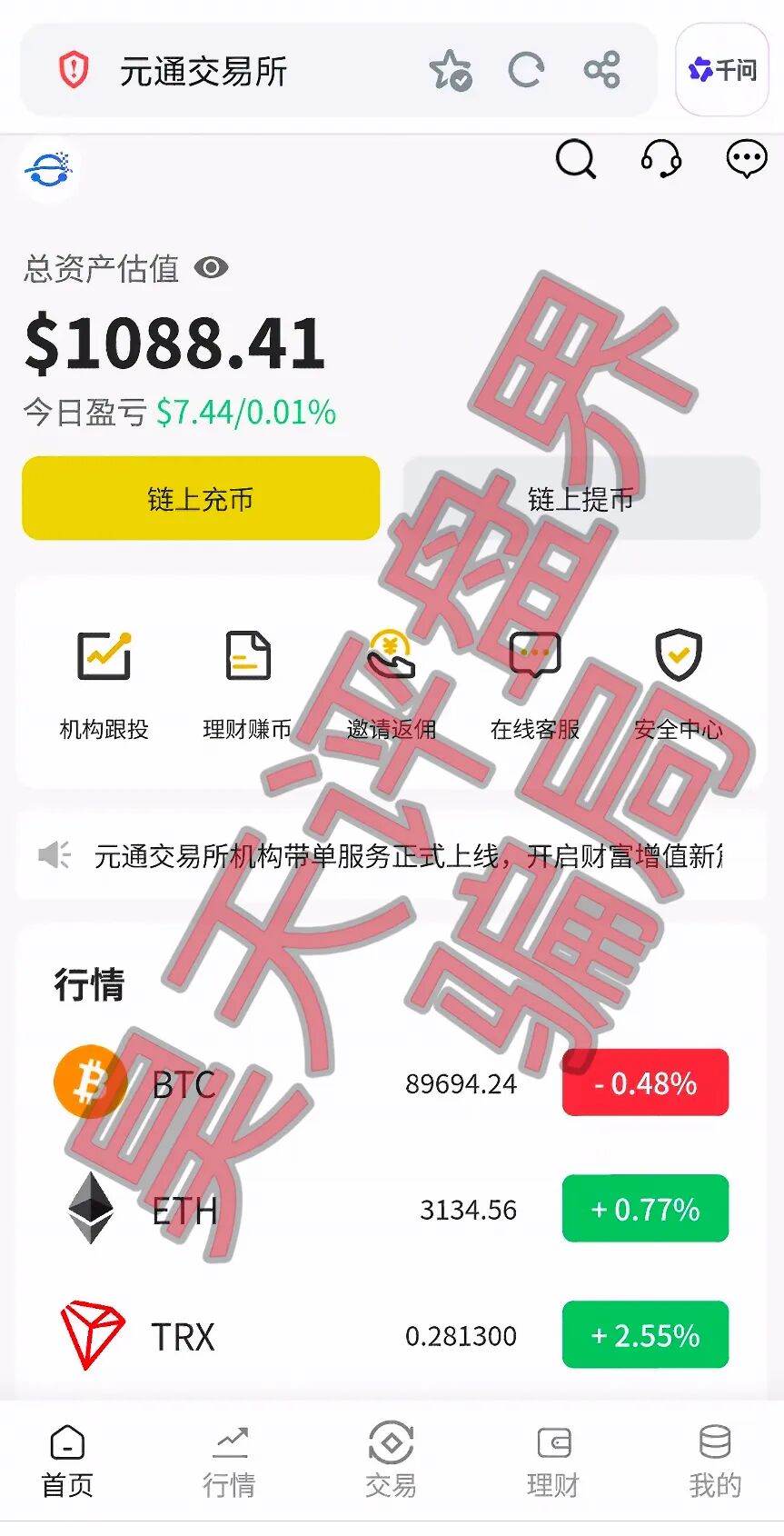Click the Bitcoin logo beside BTC
This screenshot has height=1536, width=784.
pos(91,1082)
